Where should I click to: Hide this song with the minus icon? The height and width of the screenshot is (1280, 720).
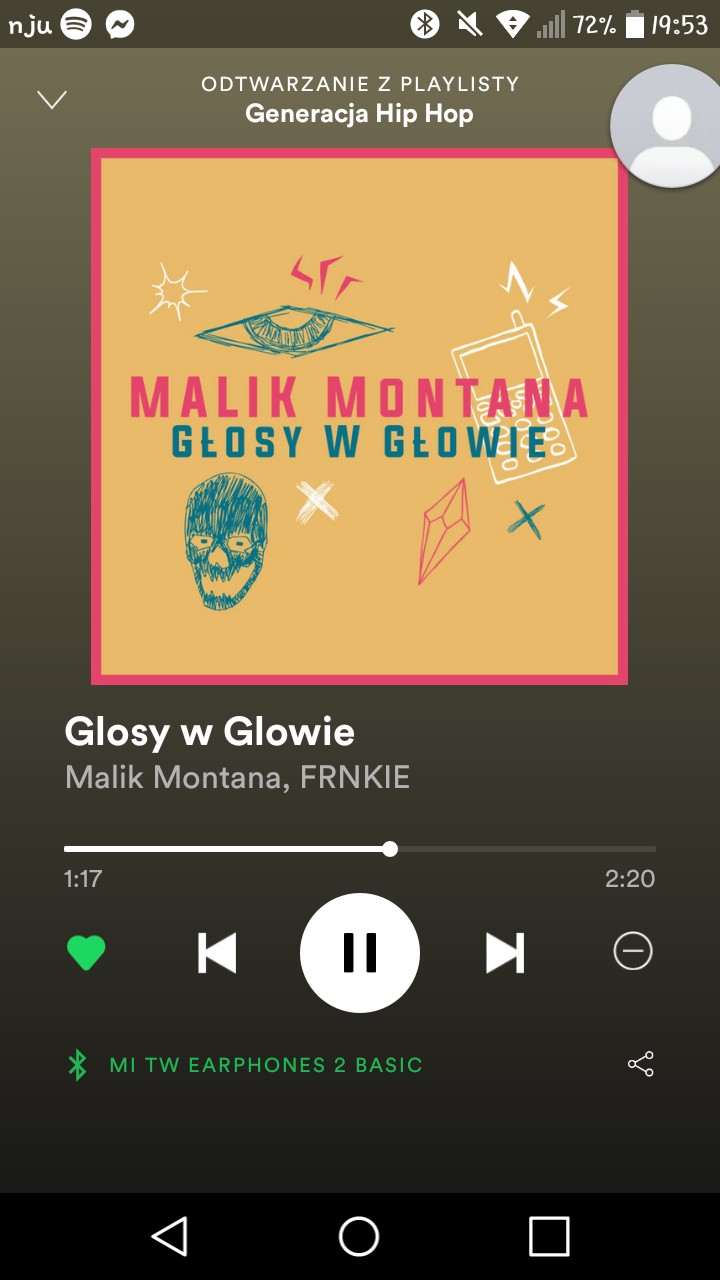pos(632,951)
